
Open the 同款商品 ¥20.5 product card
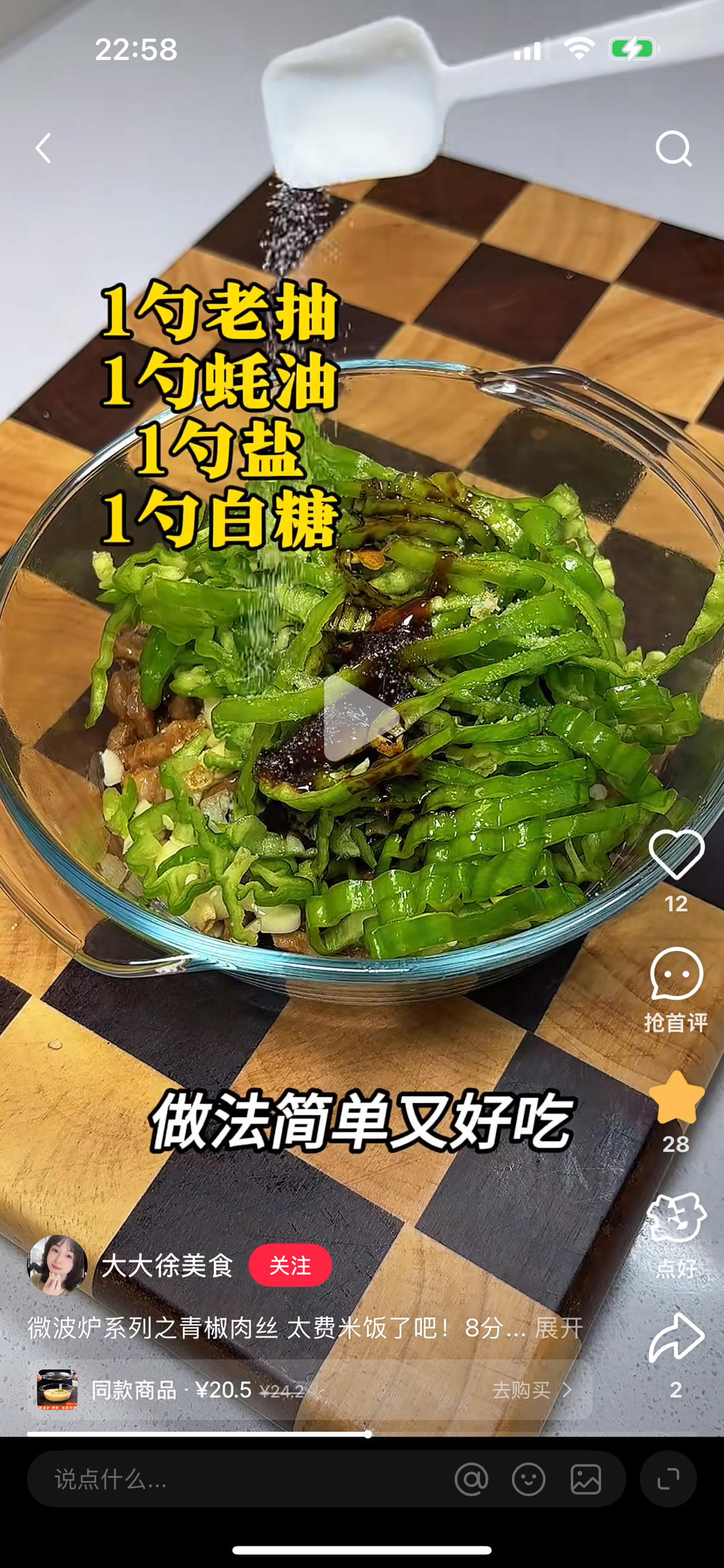click(x=201, y=1390)
